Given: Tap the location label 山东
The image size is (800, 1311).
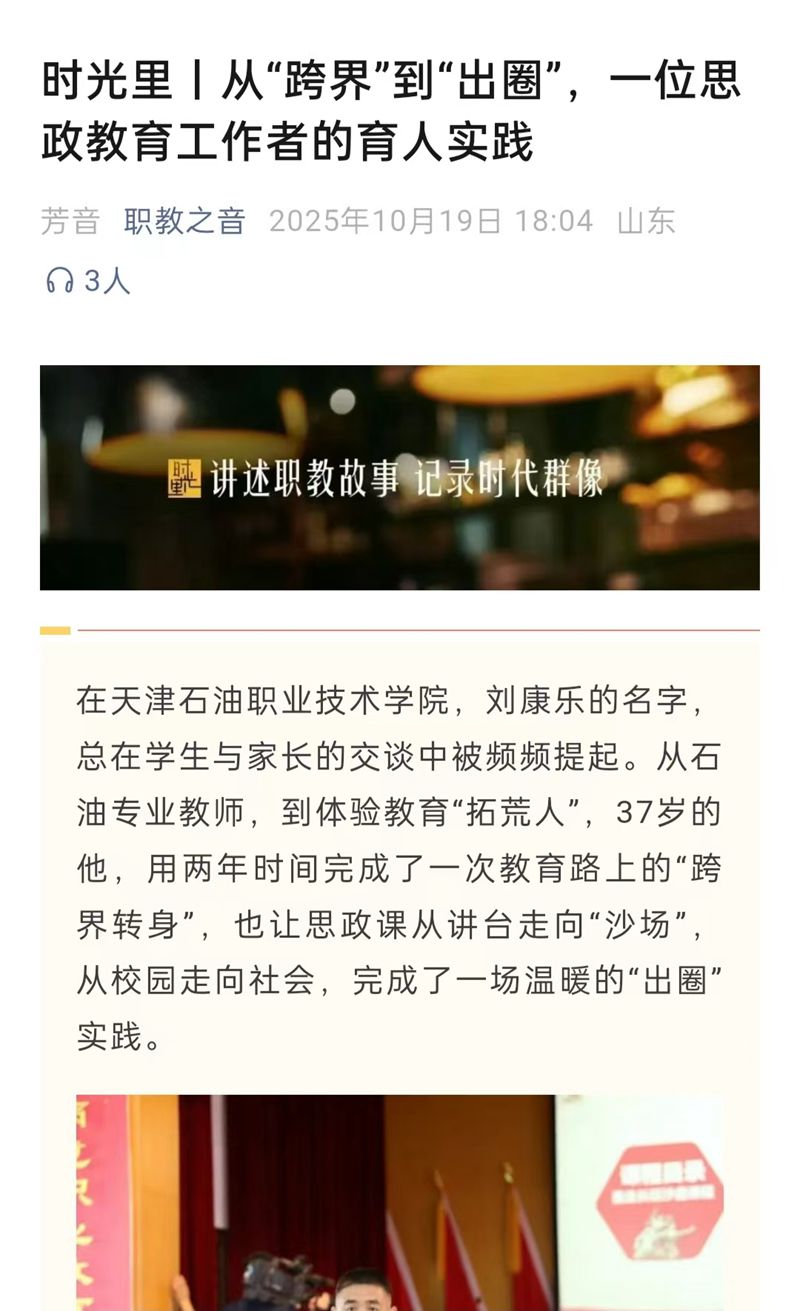Looking at the screenshot, I should [646, 222].
